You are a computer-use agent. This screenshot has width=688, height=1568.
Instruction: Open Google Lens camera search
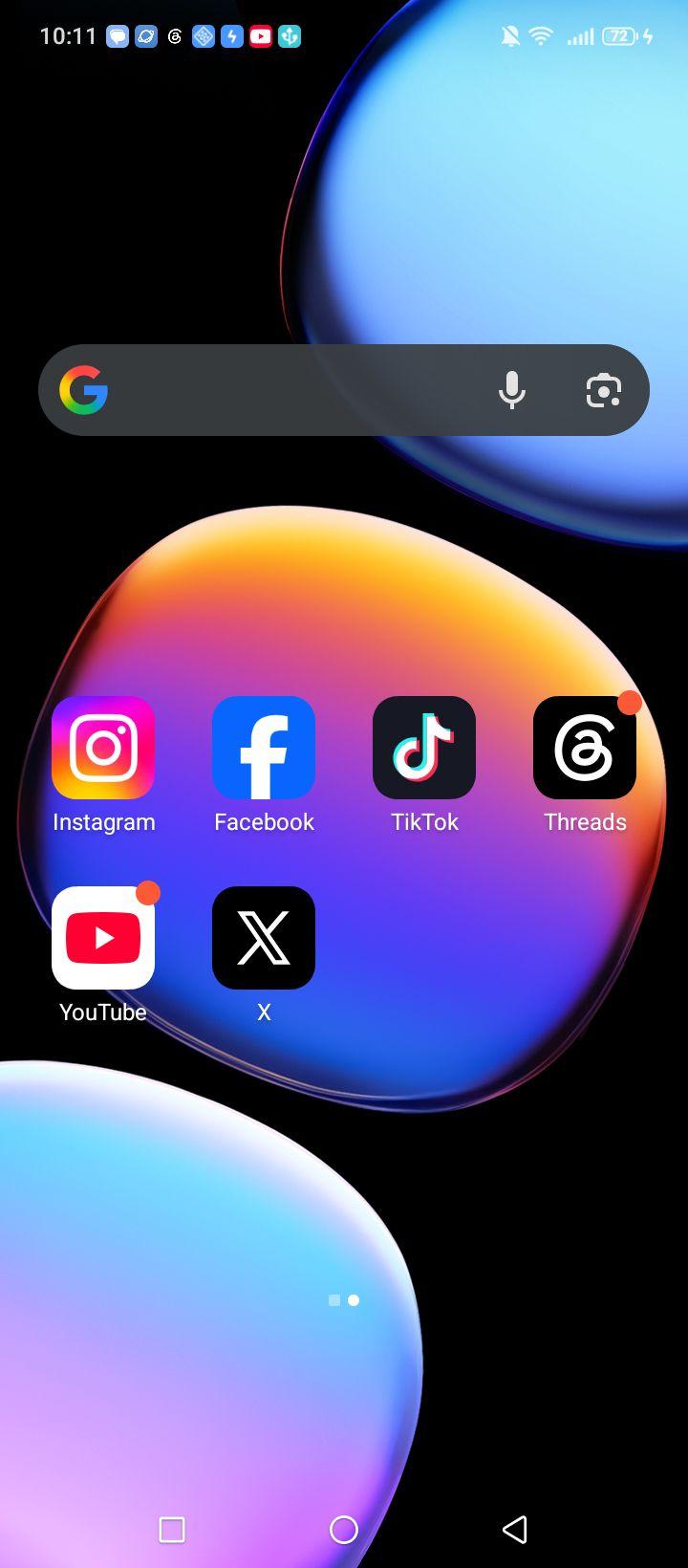point(604,390)
